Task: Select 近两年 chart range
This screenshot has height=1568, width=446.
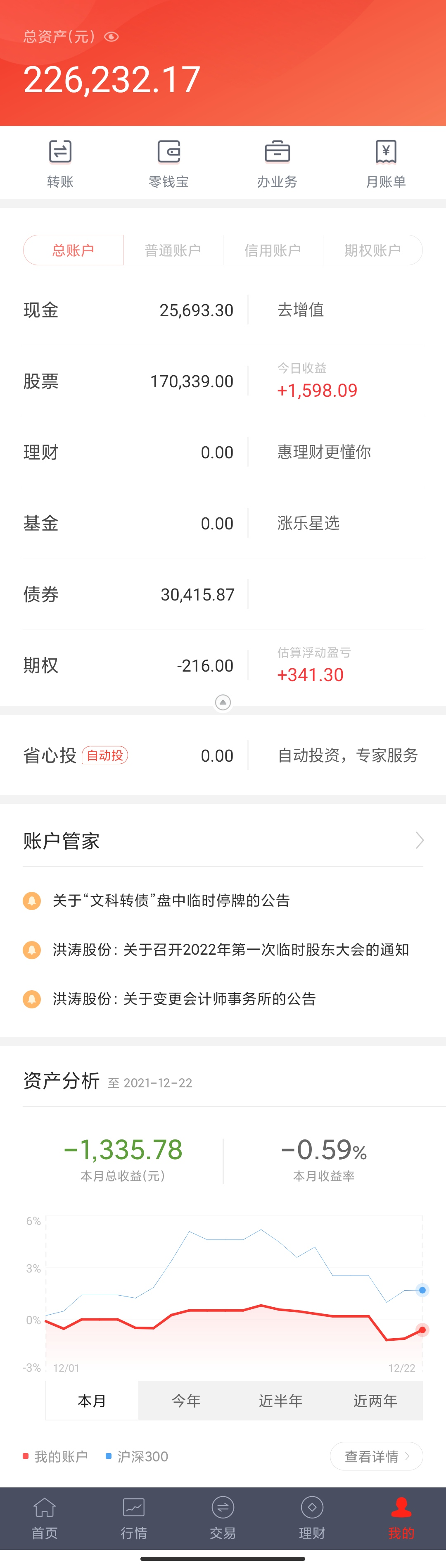Action: click(x=375, y=1401)
